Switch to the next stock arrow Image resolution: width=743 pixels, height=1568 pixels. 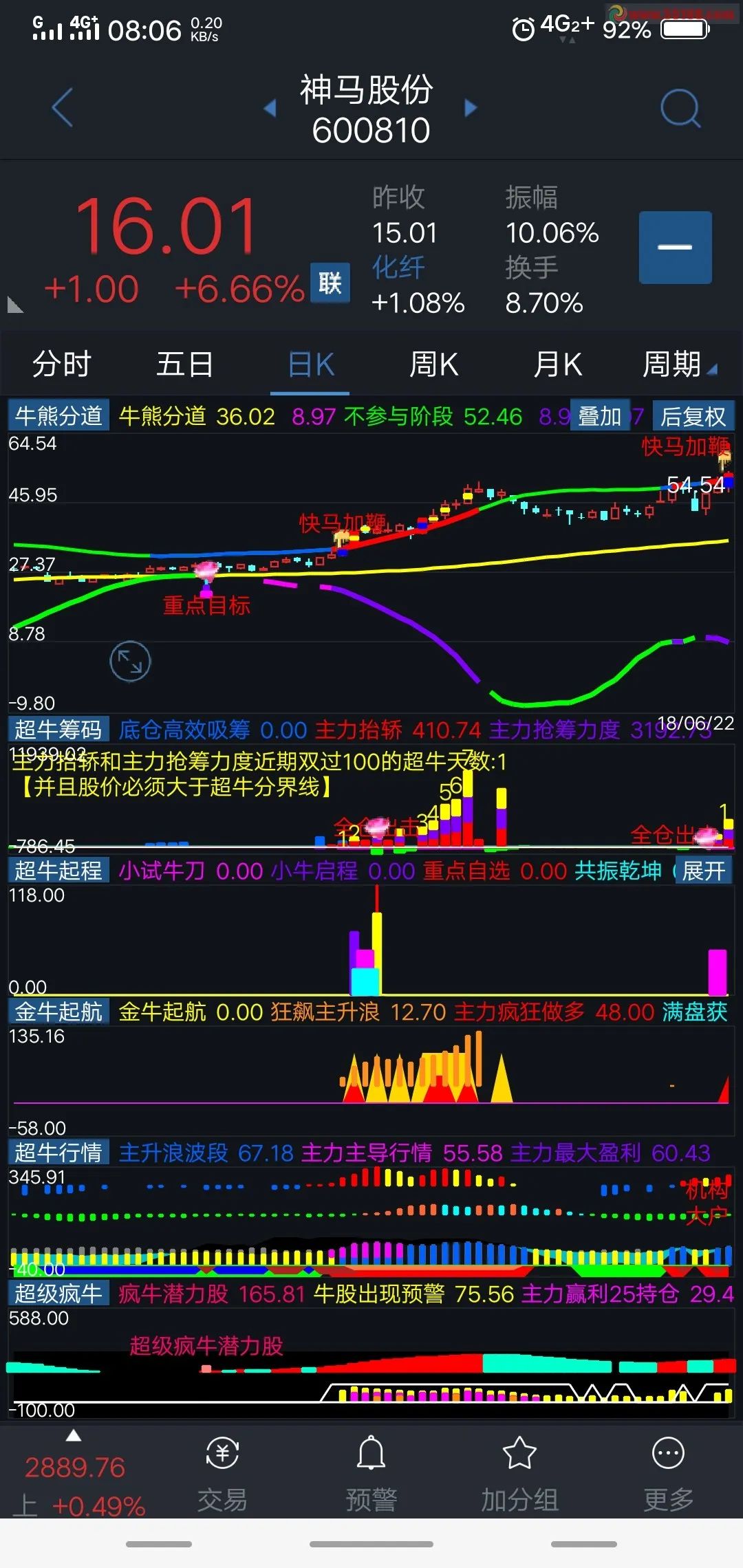pos(471,108)
